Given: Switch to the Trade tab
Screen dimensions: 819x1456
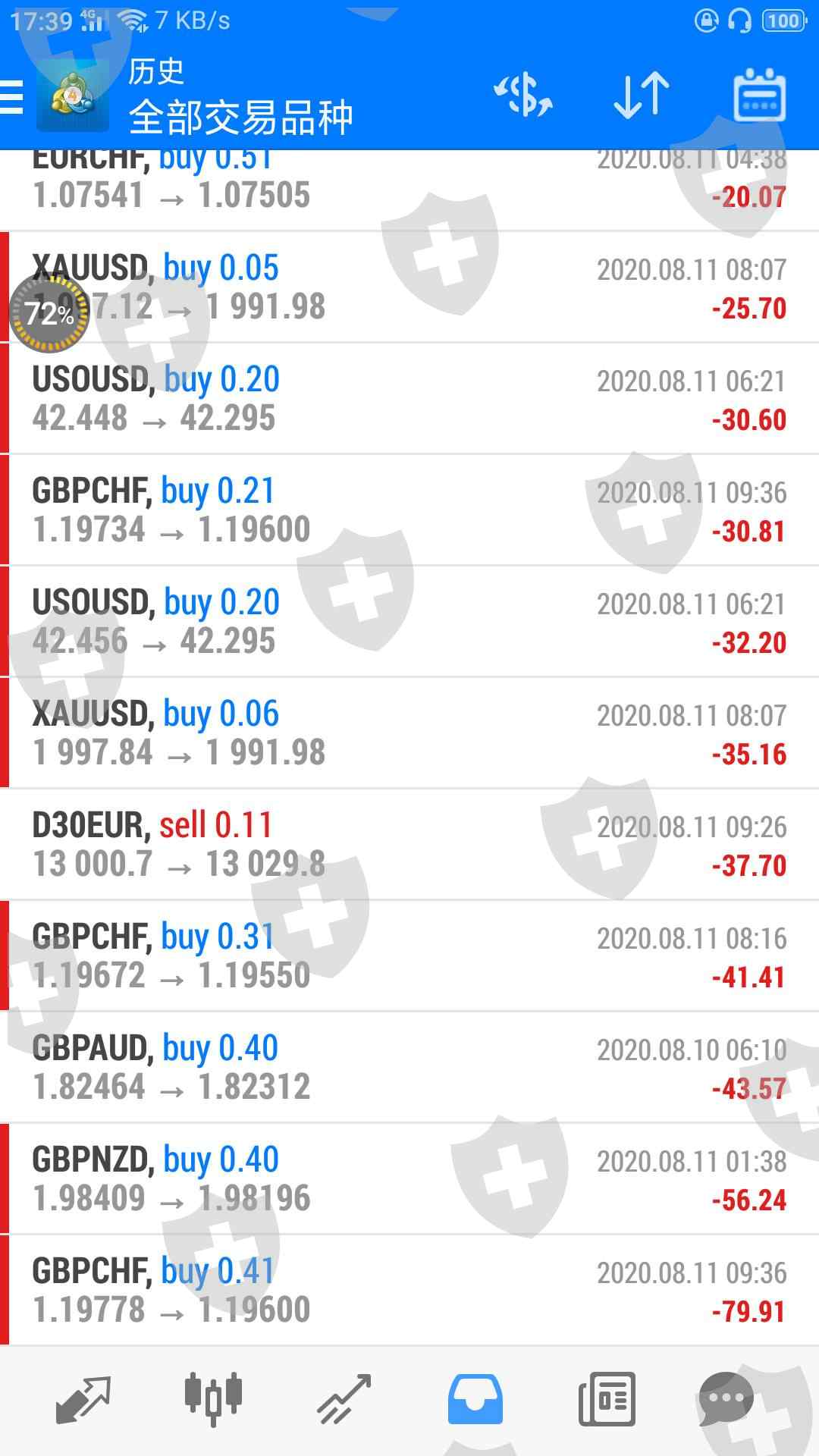Looking at the screenshot, I should (x=344, y=1400).
